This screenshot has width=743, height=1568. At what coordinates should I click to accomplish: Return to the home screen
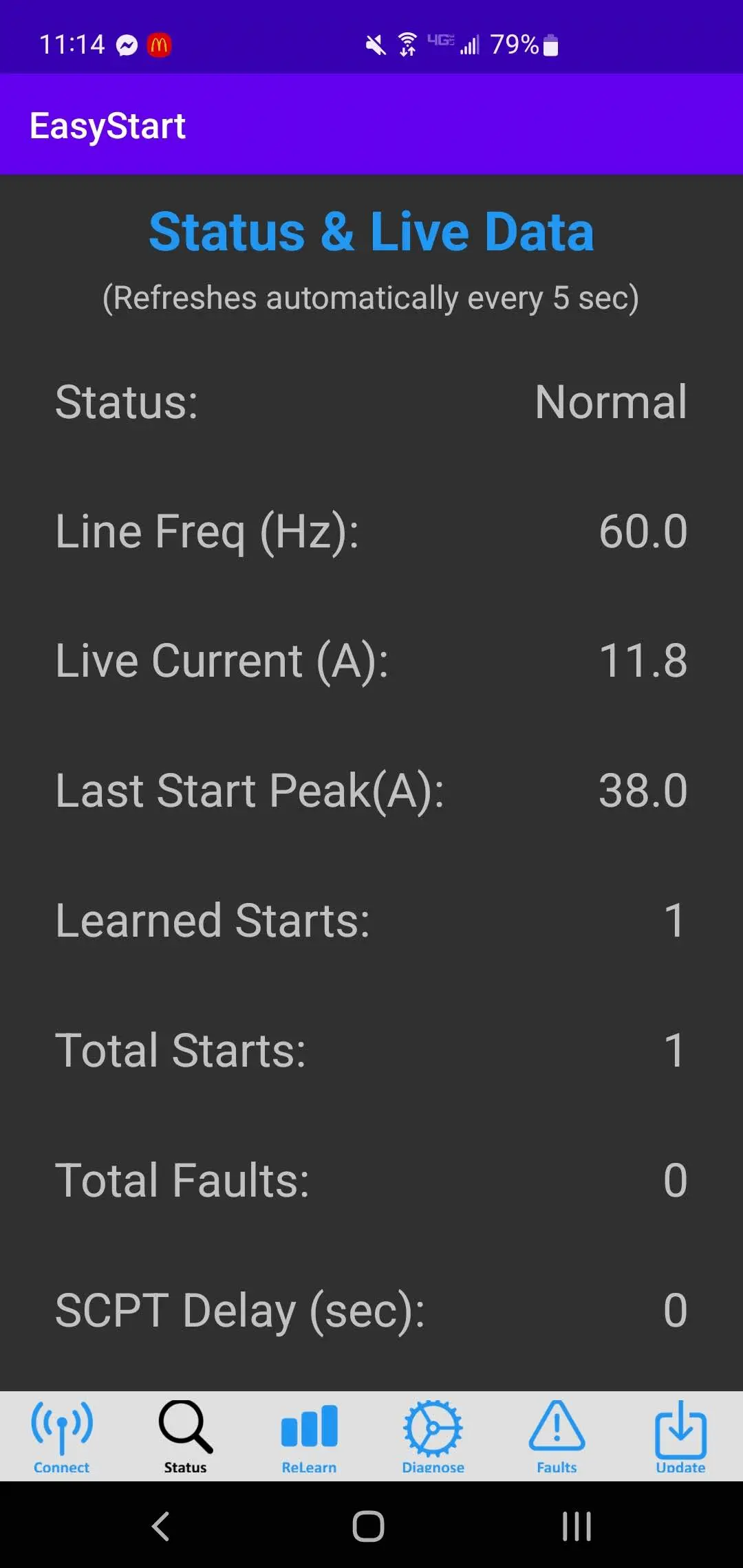(368, 1527)
